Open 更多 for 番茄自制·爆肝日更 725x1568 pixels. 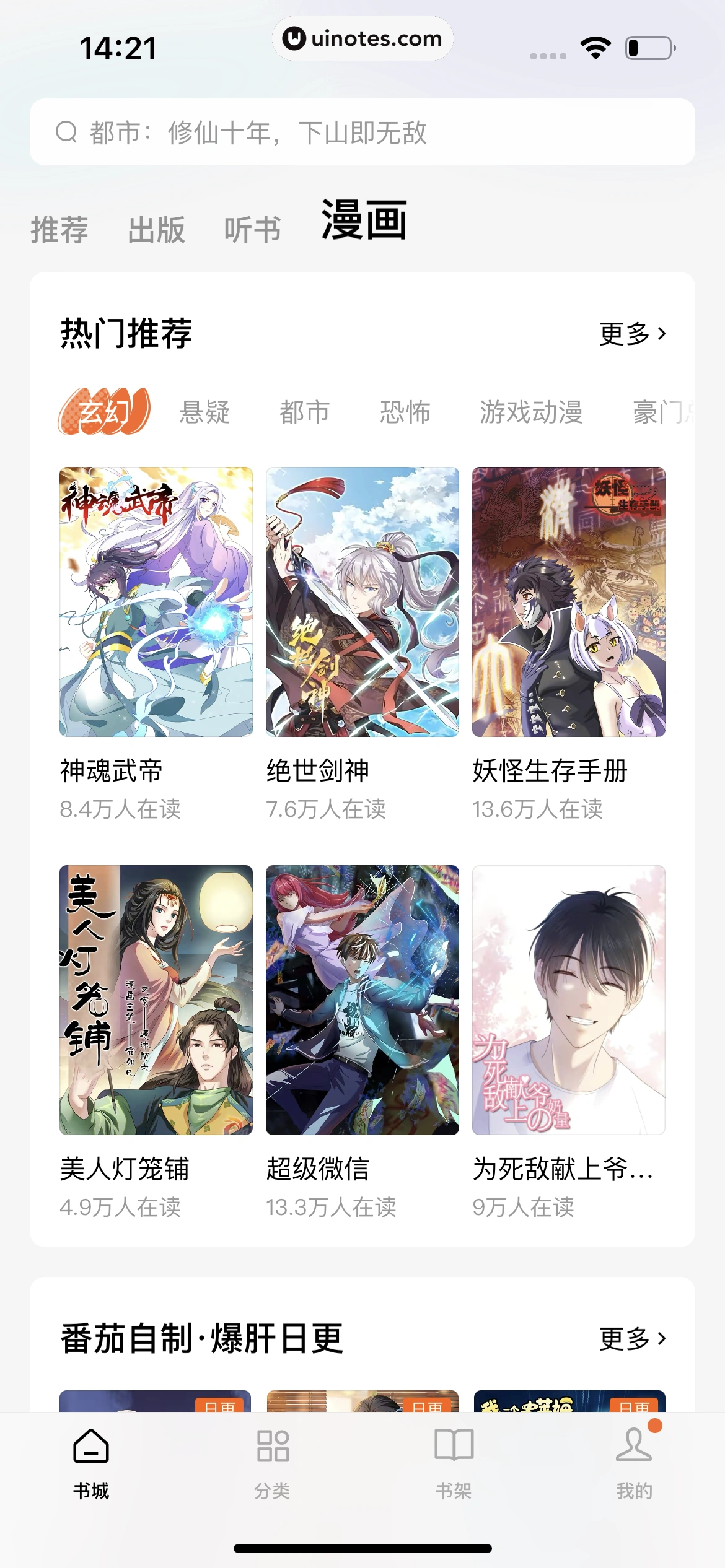coord(632,1339)
